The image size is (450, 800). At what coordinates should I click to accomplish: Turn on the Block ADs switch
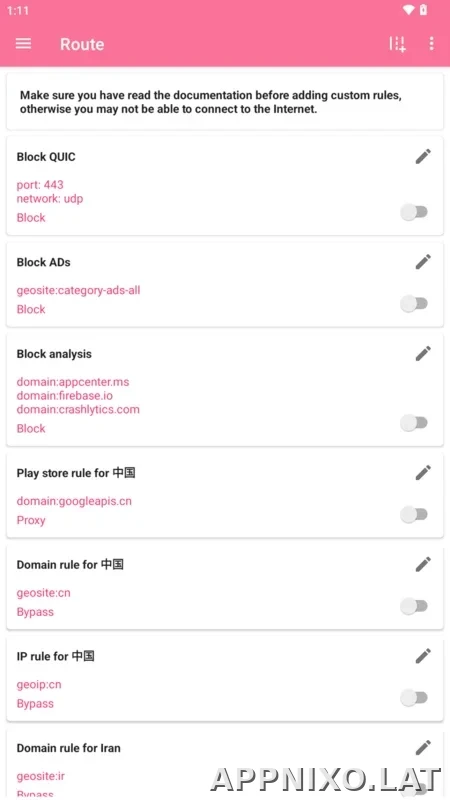point(414,304)
